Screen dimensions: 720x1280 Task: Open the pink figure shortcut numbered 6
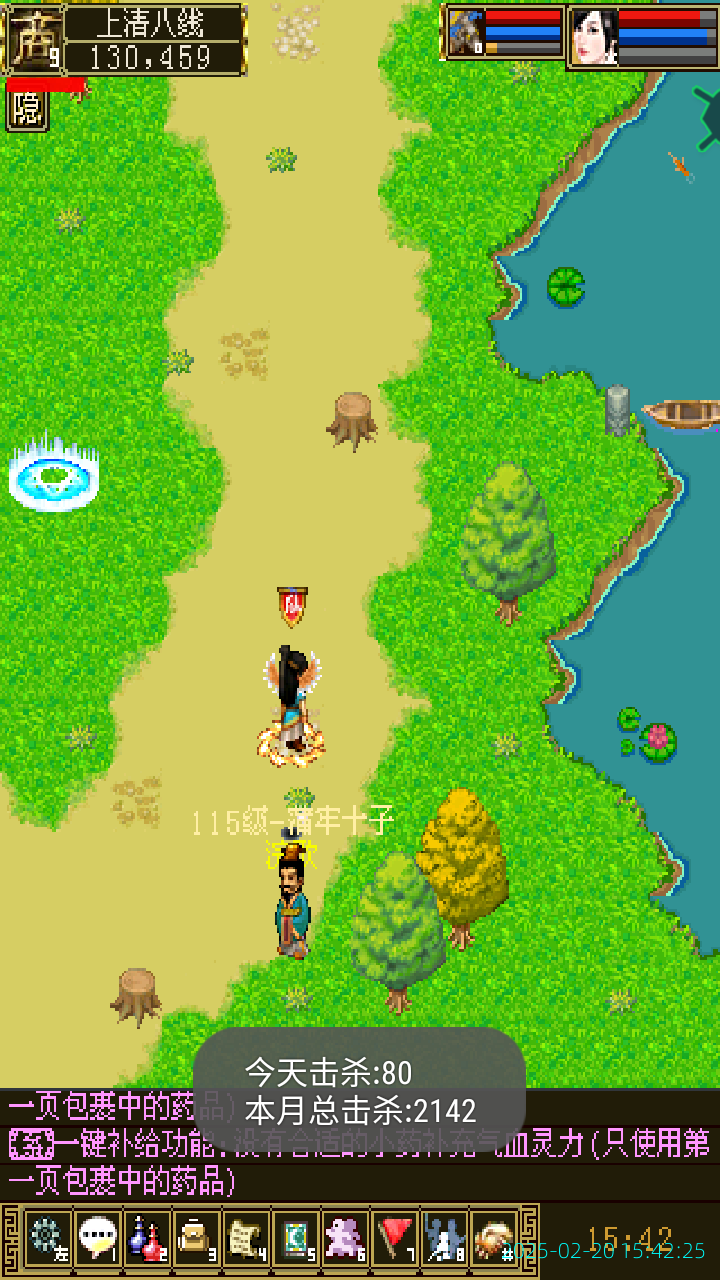[x=346, y=1238]
